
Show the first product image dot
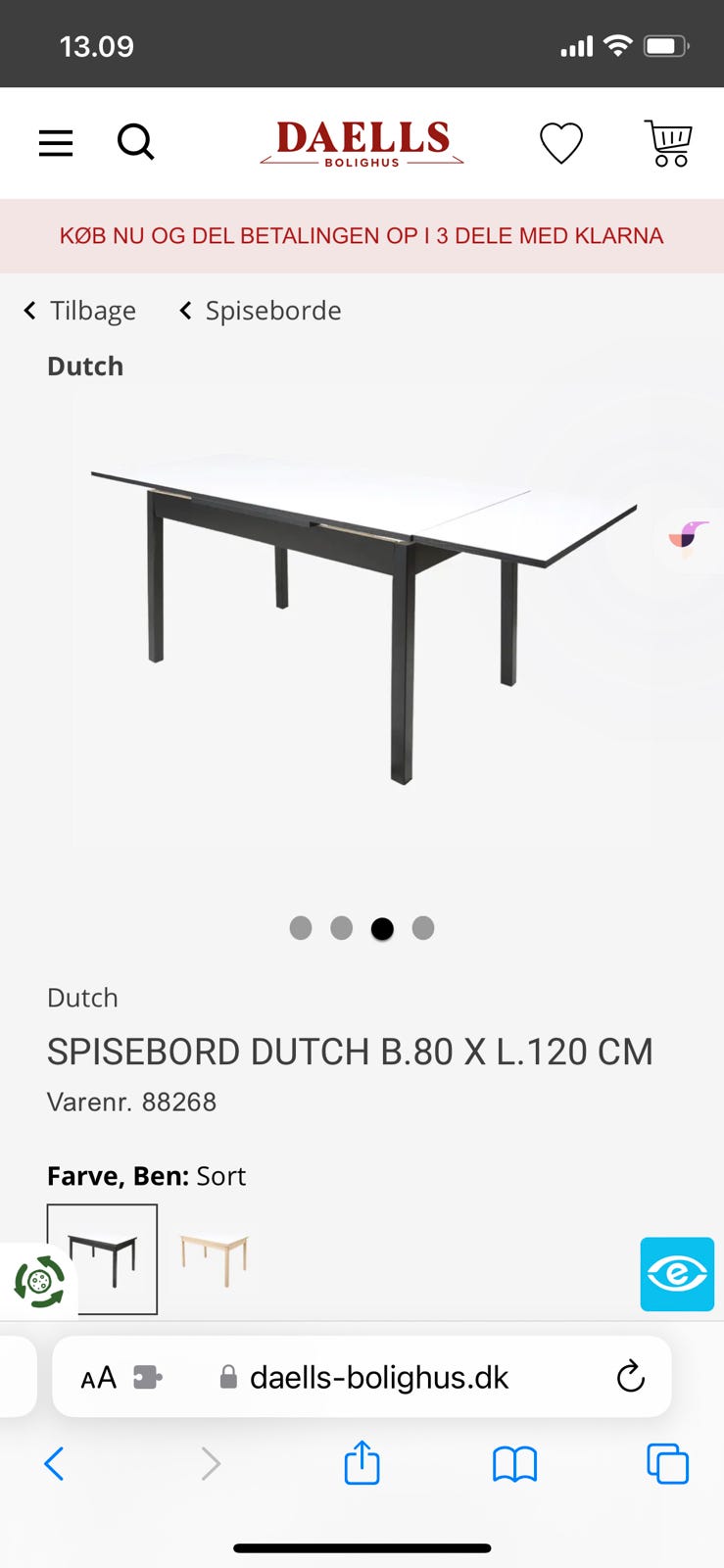pyautogui.click(x=301, y=928)
